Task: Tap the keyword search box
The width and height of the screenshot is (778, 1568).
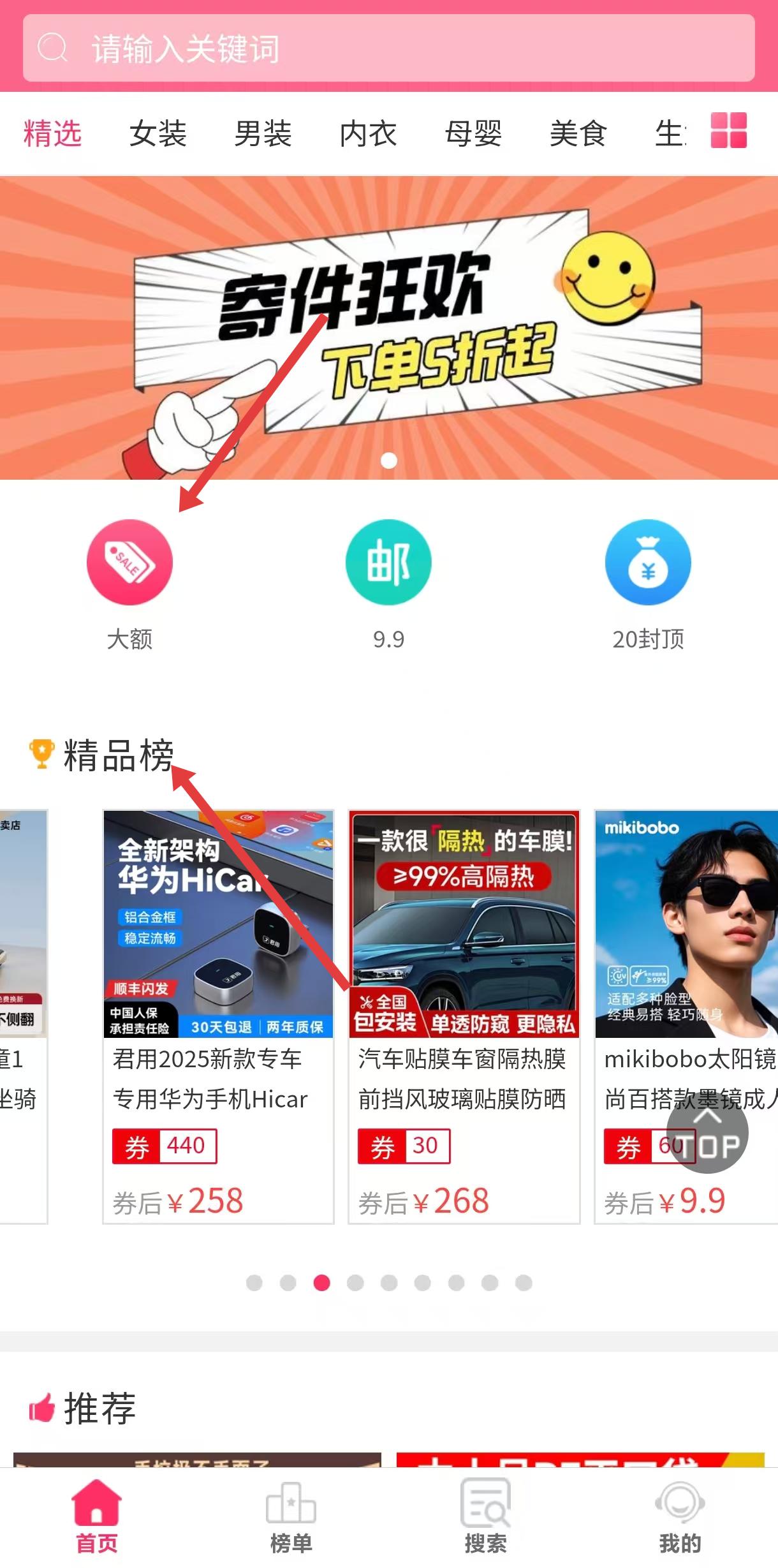Action: tap(389, 48)
